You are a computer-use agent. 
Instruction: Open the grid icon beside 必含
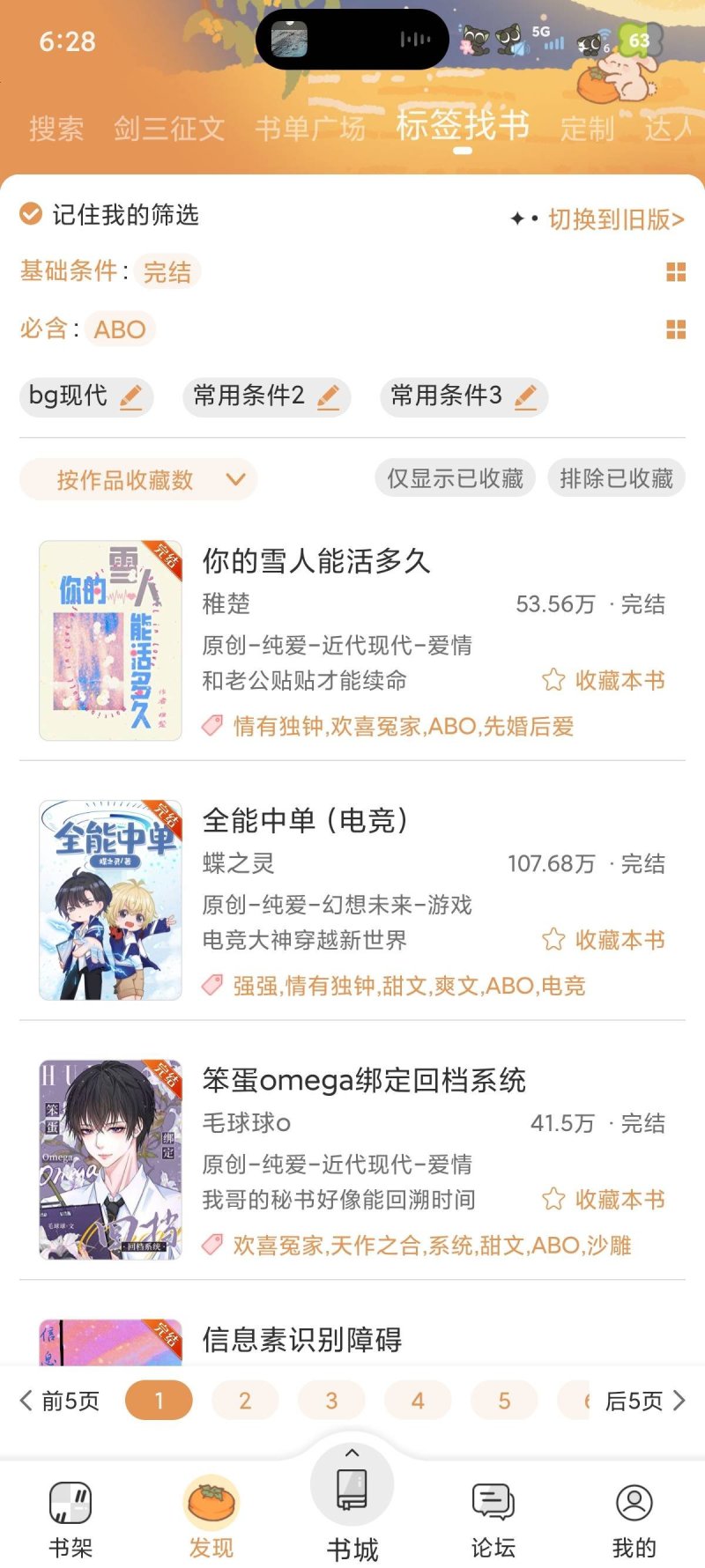(x=675, y=329)
